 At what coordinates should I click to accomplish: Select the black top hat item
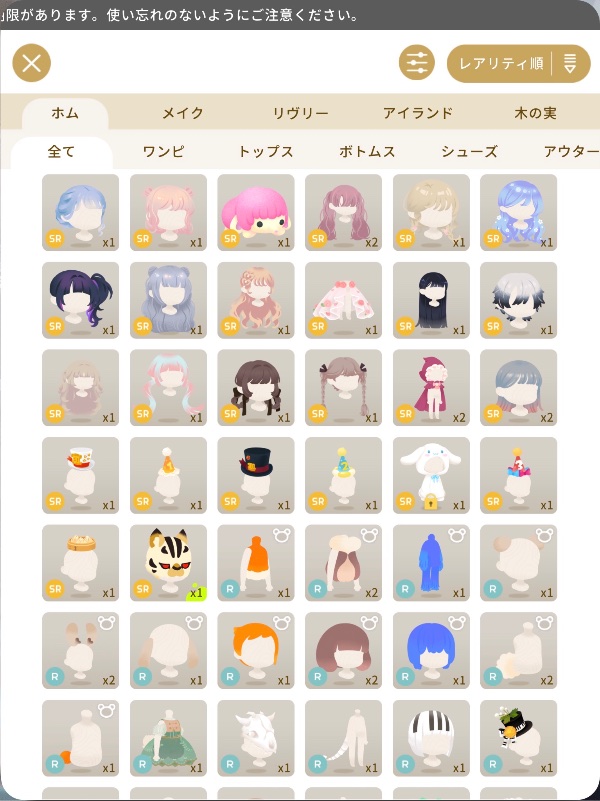click(x=256, y=475)
